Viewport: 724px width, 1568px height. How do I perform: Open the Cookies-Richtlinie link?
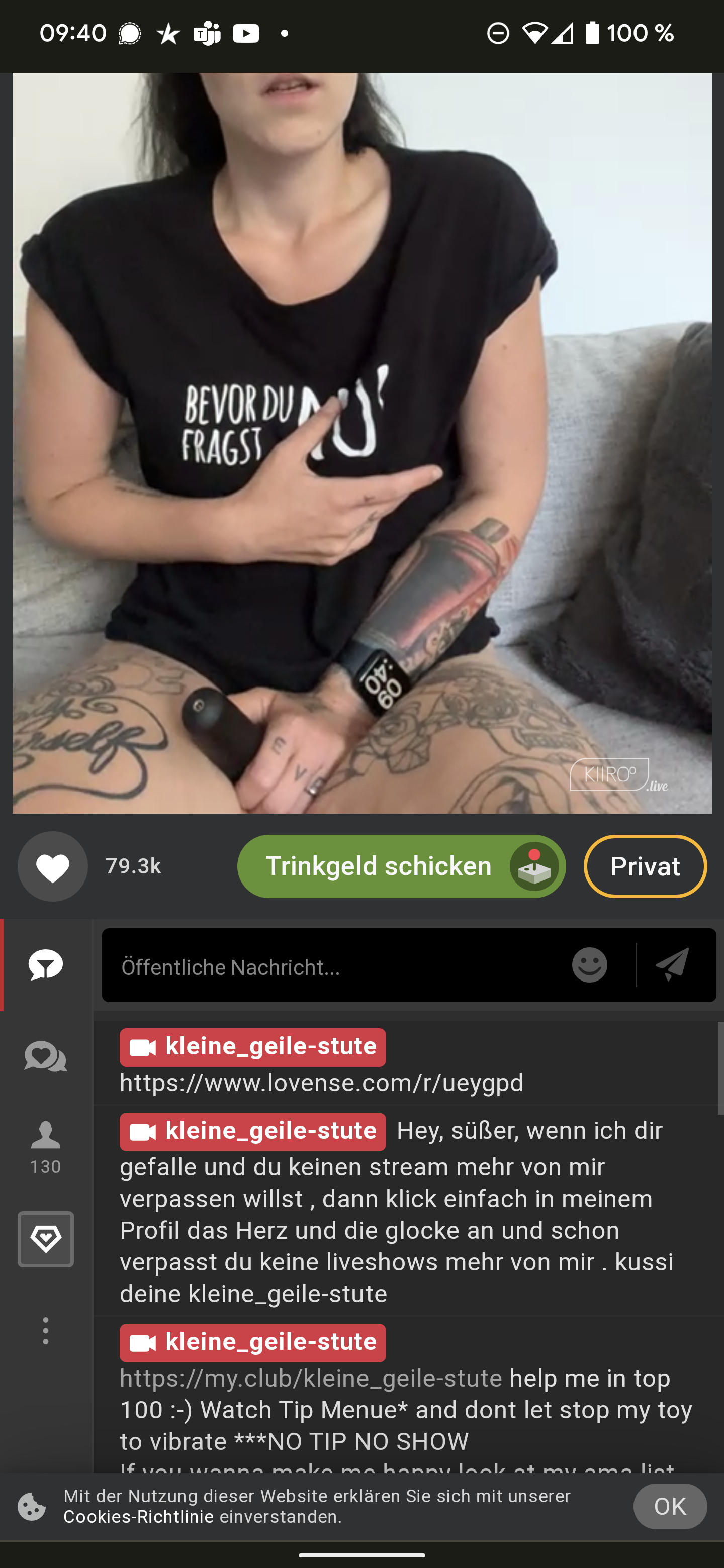click(x=139, y=1517)
